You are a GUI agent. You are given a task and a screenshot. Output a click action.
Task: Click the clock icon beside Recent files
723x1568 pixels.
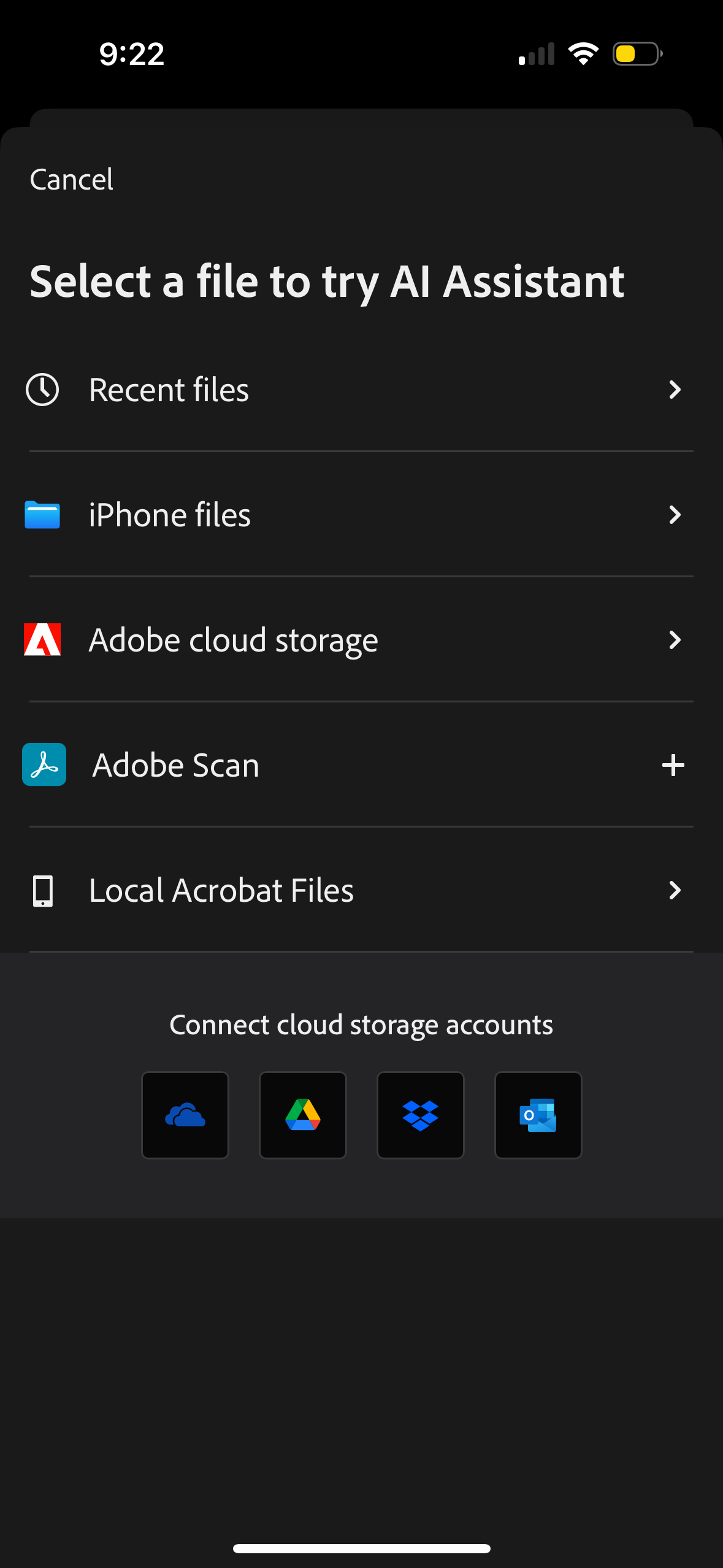42,390
